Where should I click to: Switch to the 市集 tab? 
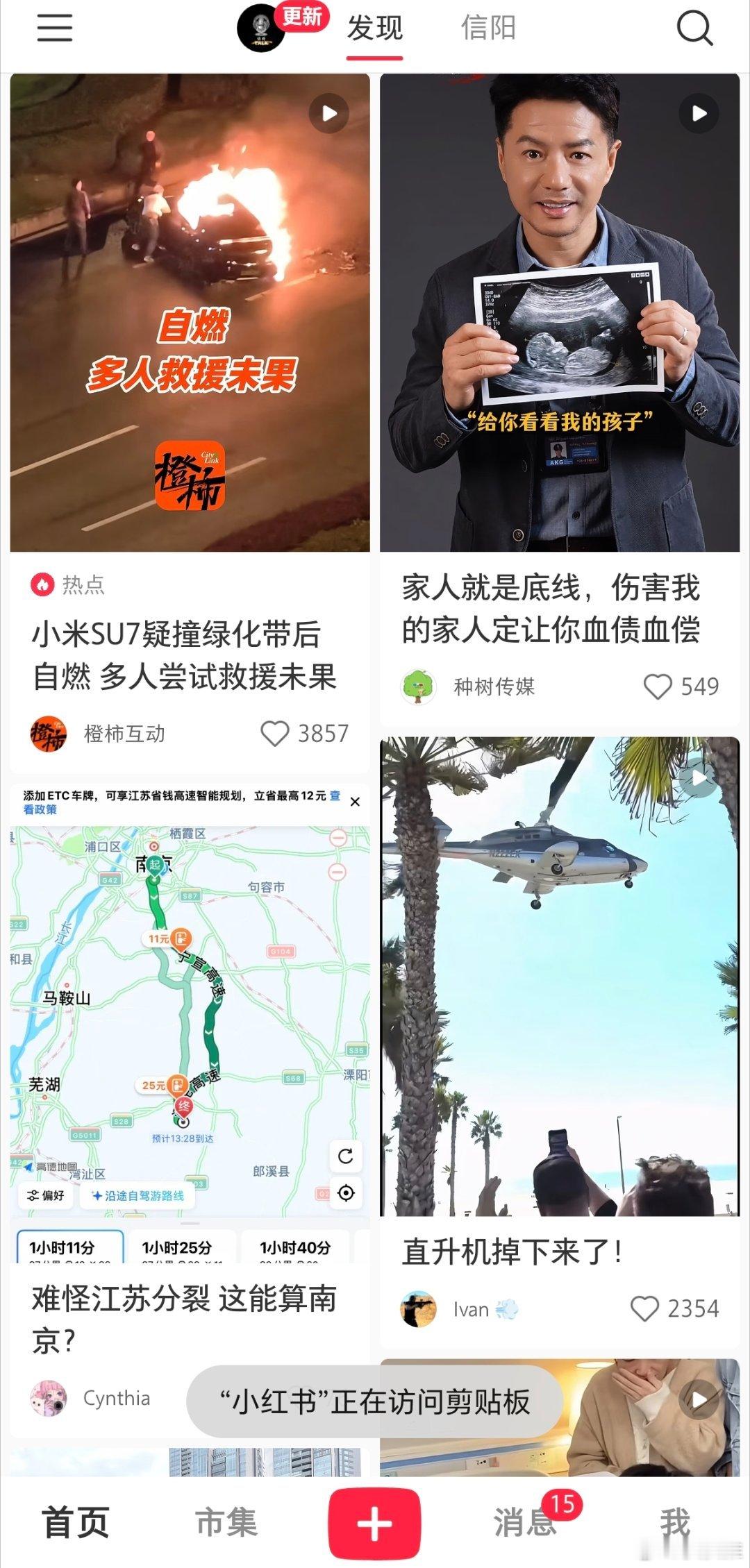coord(226,1523)
